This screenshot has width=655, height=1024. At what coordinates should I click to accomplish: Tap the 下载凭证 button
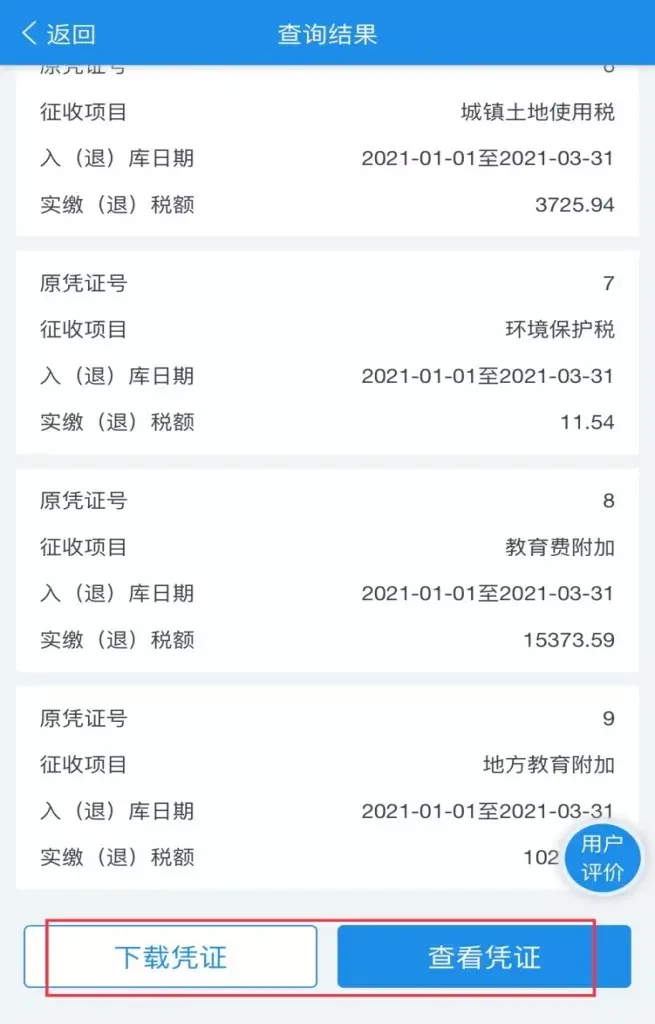[171, 957]
